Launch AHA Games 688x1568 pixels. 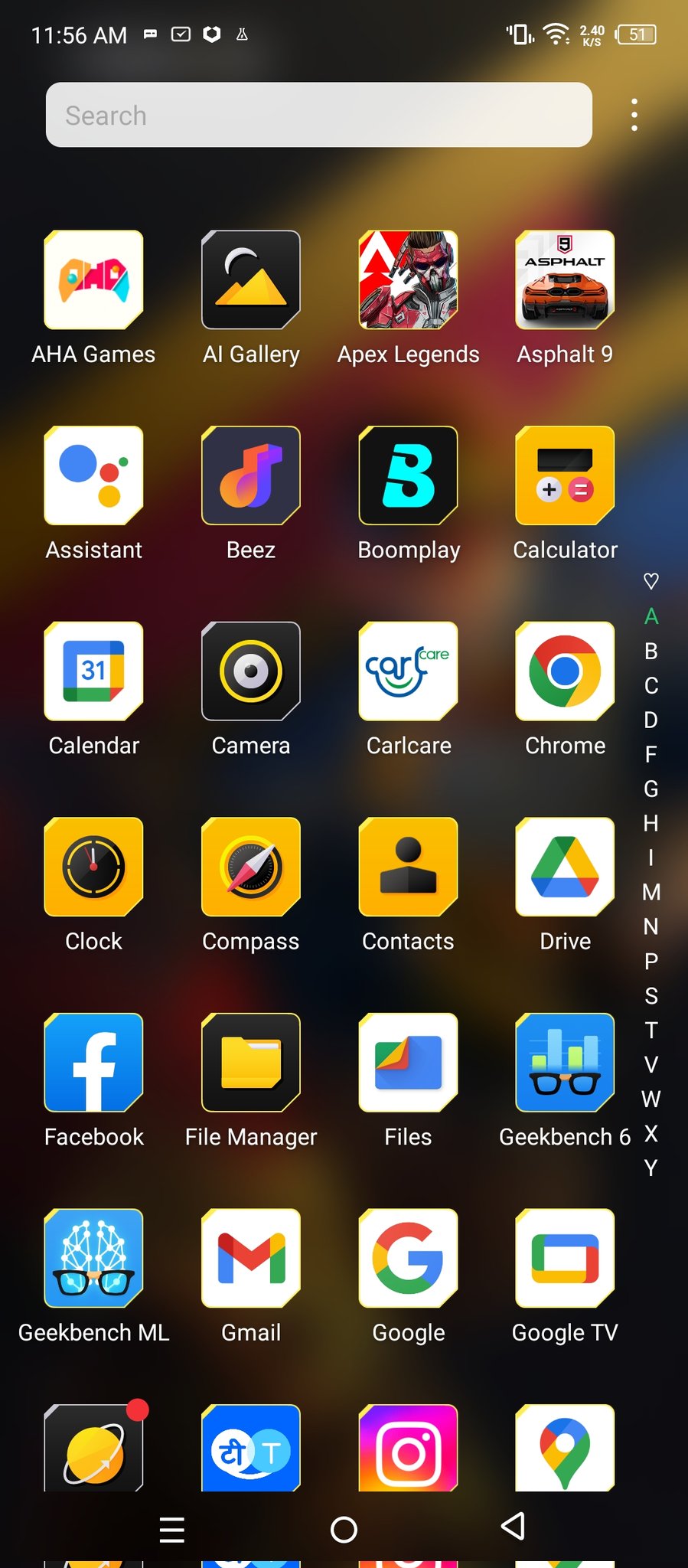[93, 280]
